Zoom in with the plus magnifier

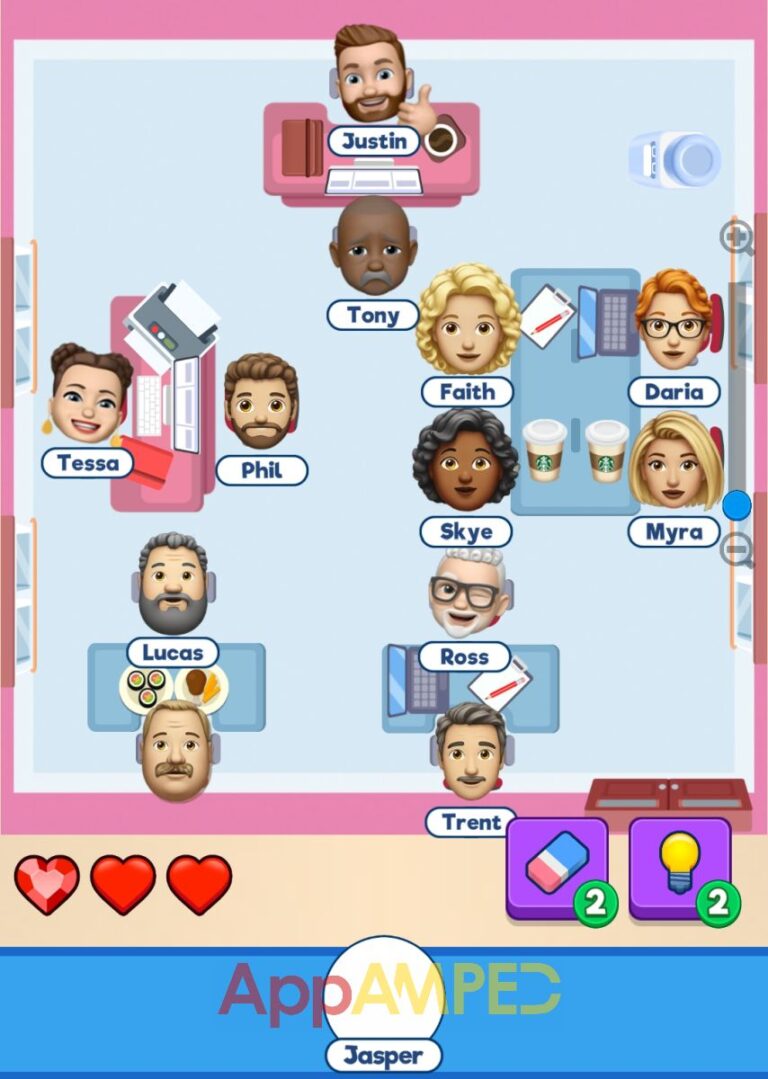736,237
